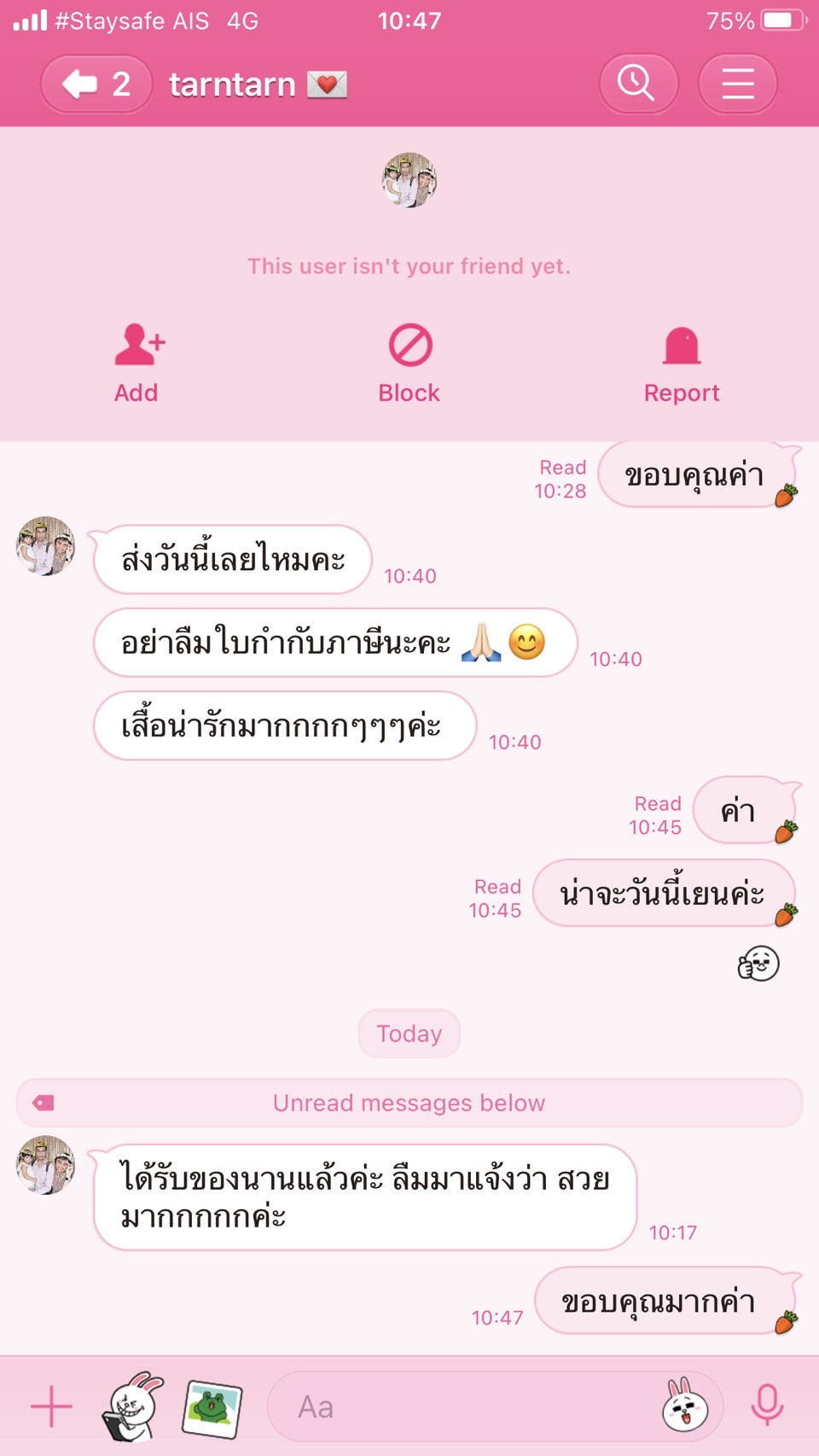Open the rabbit camera shortcut

(133, 1406)
